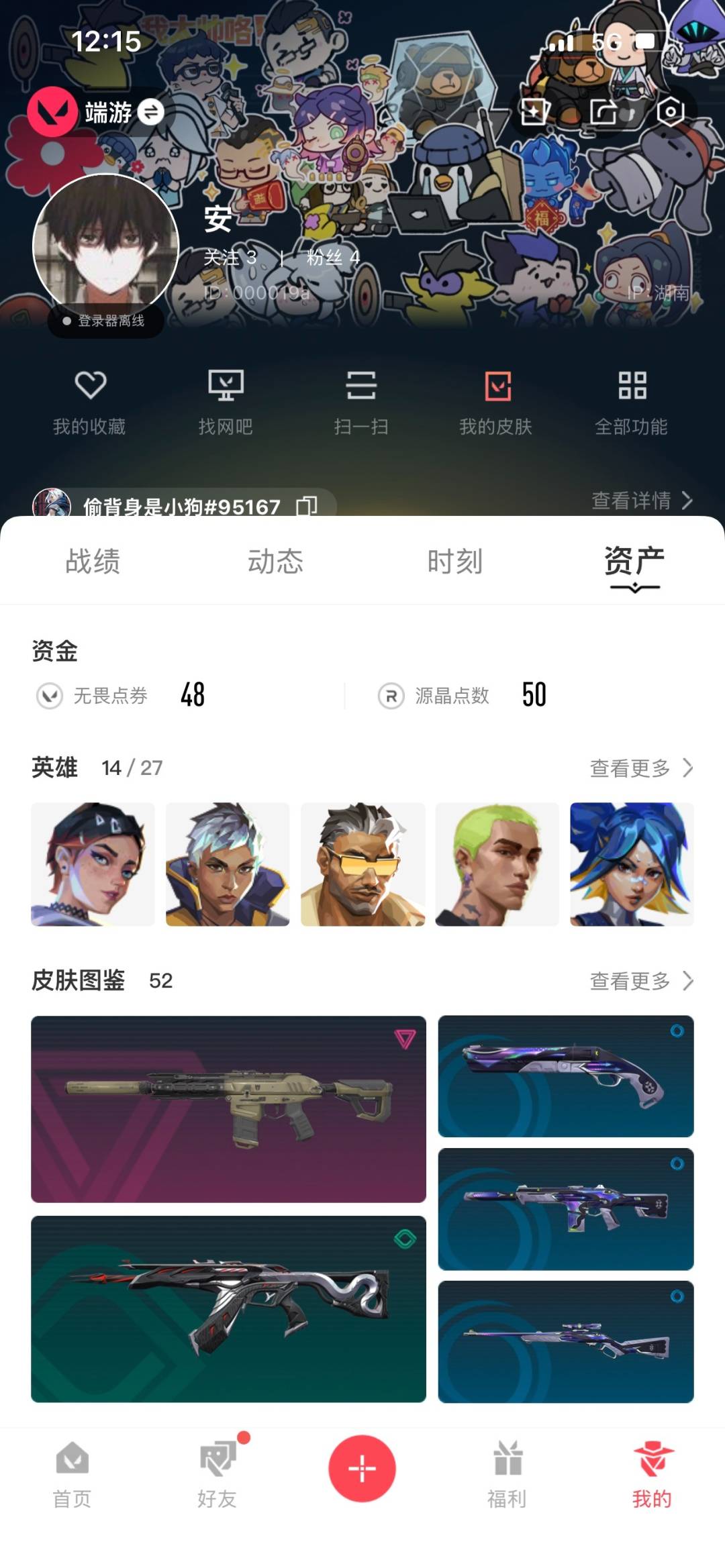Switch game mode via 端游 toggle

(150, 112)
